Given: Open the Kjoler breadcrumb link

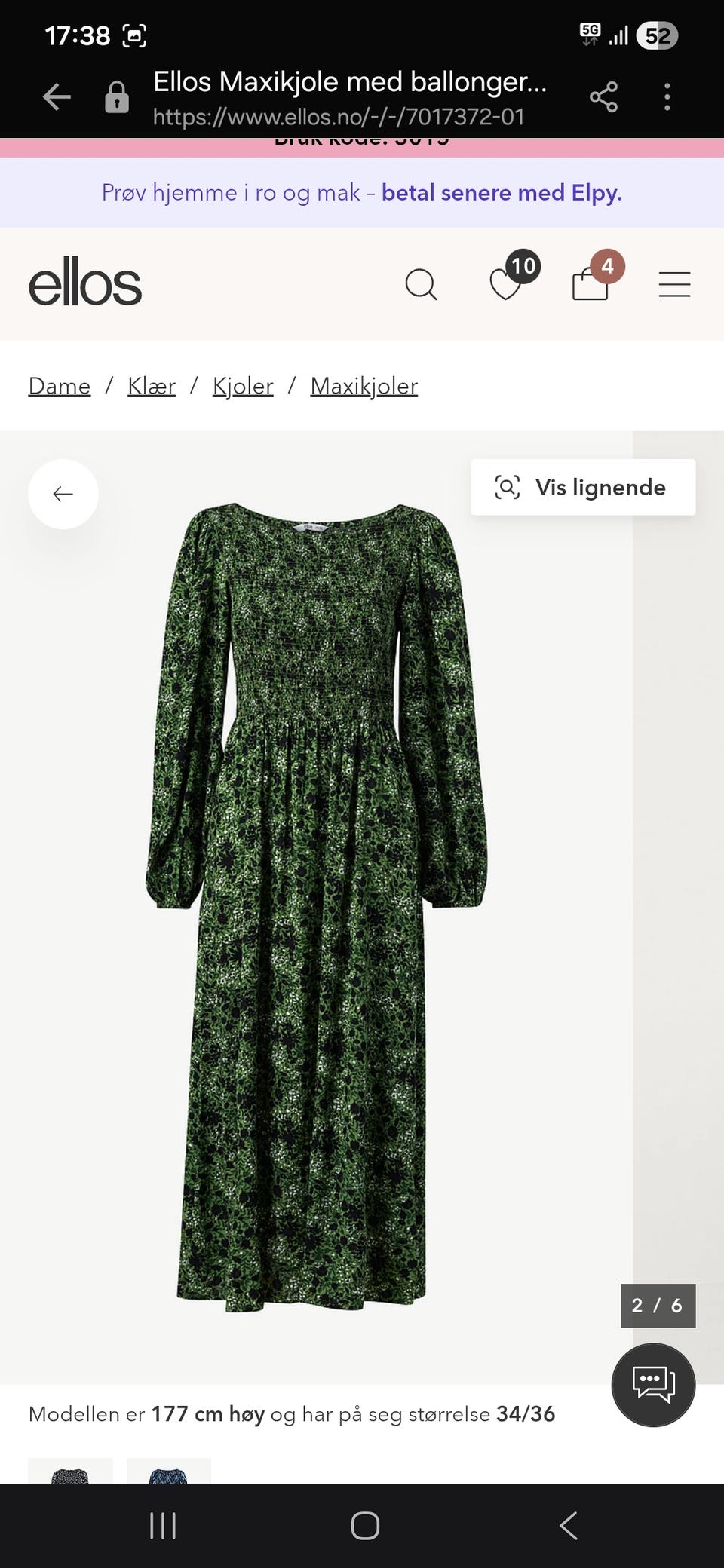Looking at the screenshot, I should (x=243, y=386).
